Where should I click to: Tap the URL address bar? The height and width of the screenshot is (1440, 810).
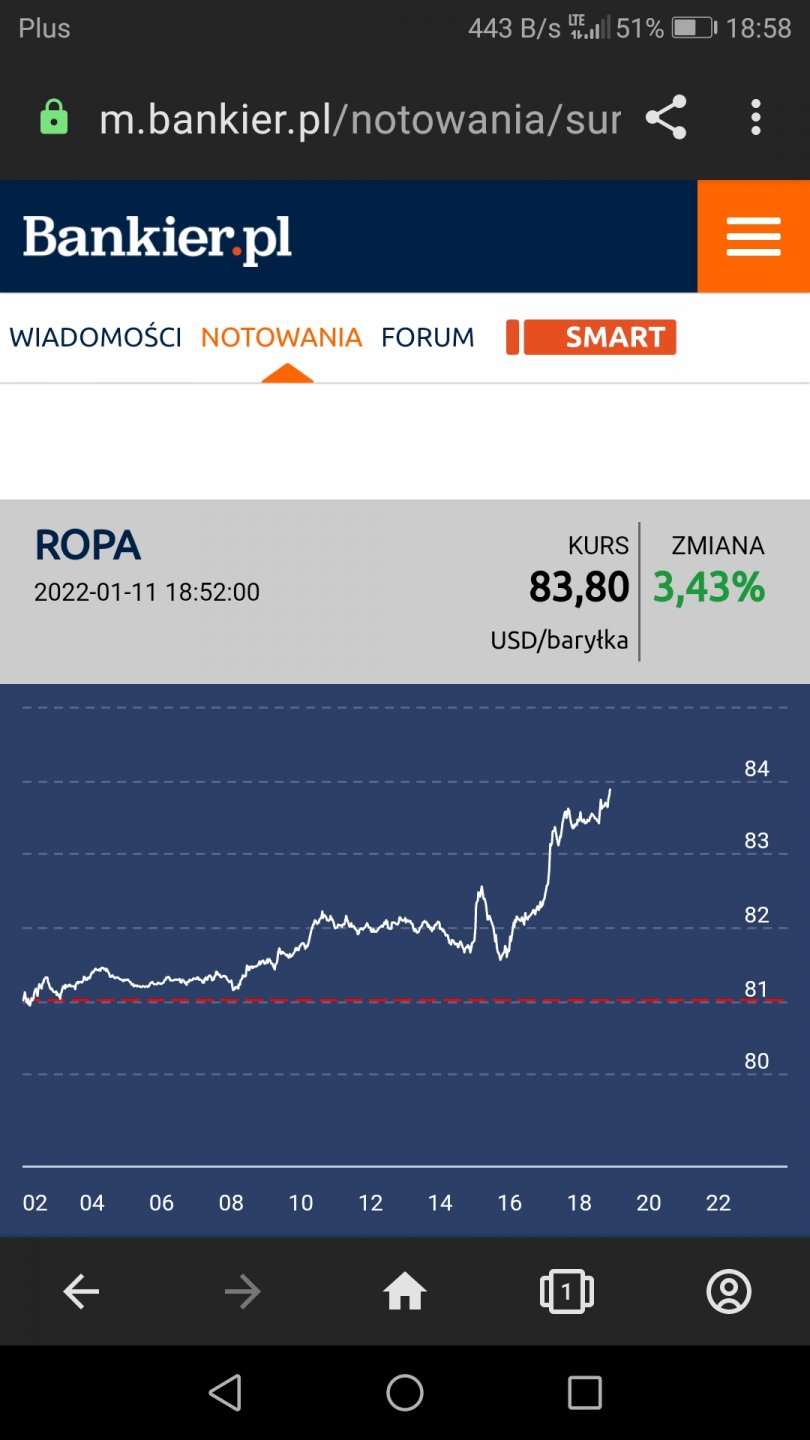(x=360, y=119)
